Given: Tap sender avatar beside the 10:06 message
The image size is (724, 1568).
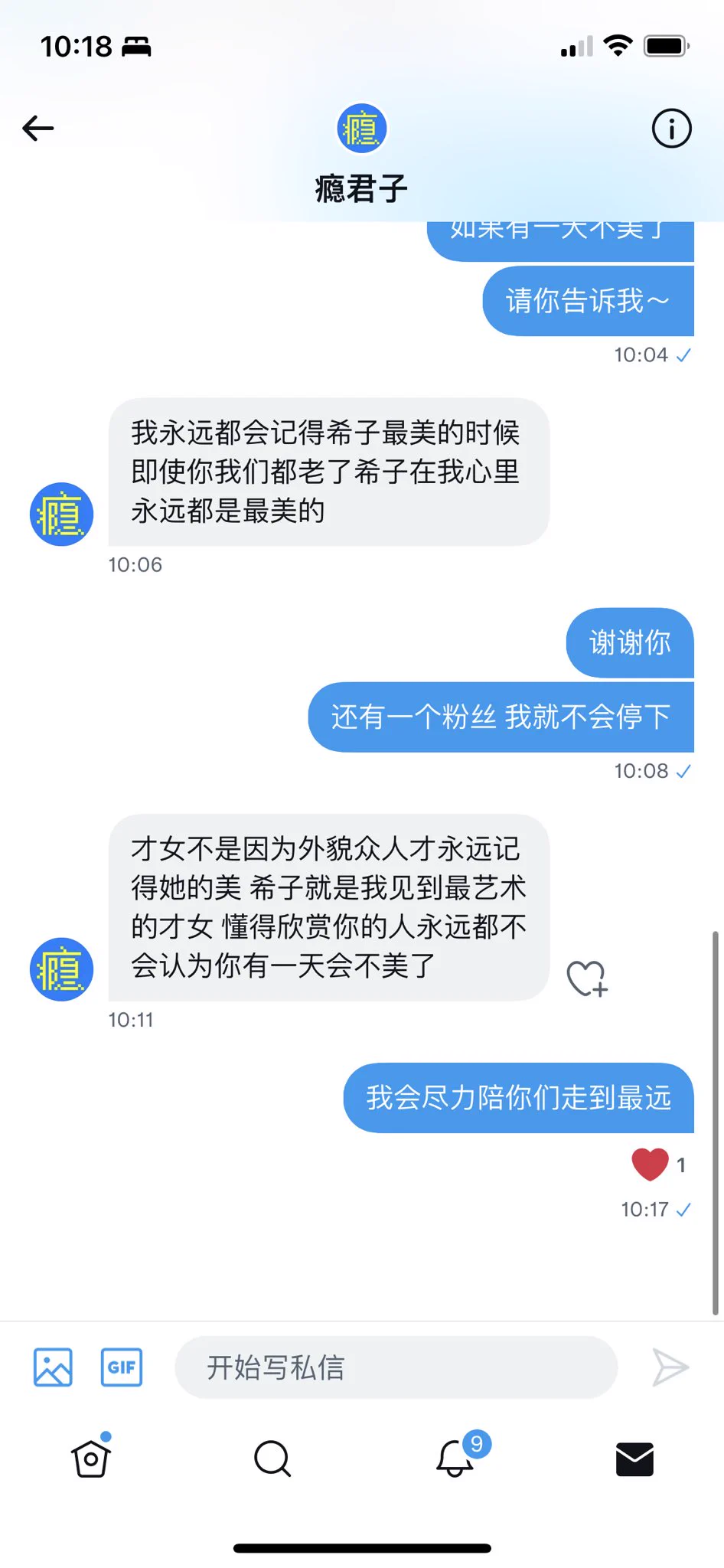Looking at the screenshot, I should tap(61, 514).
